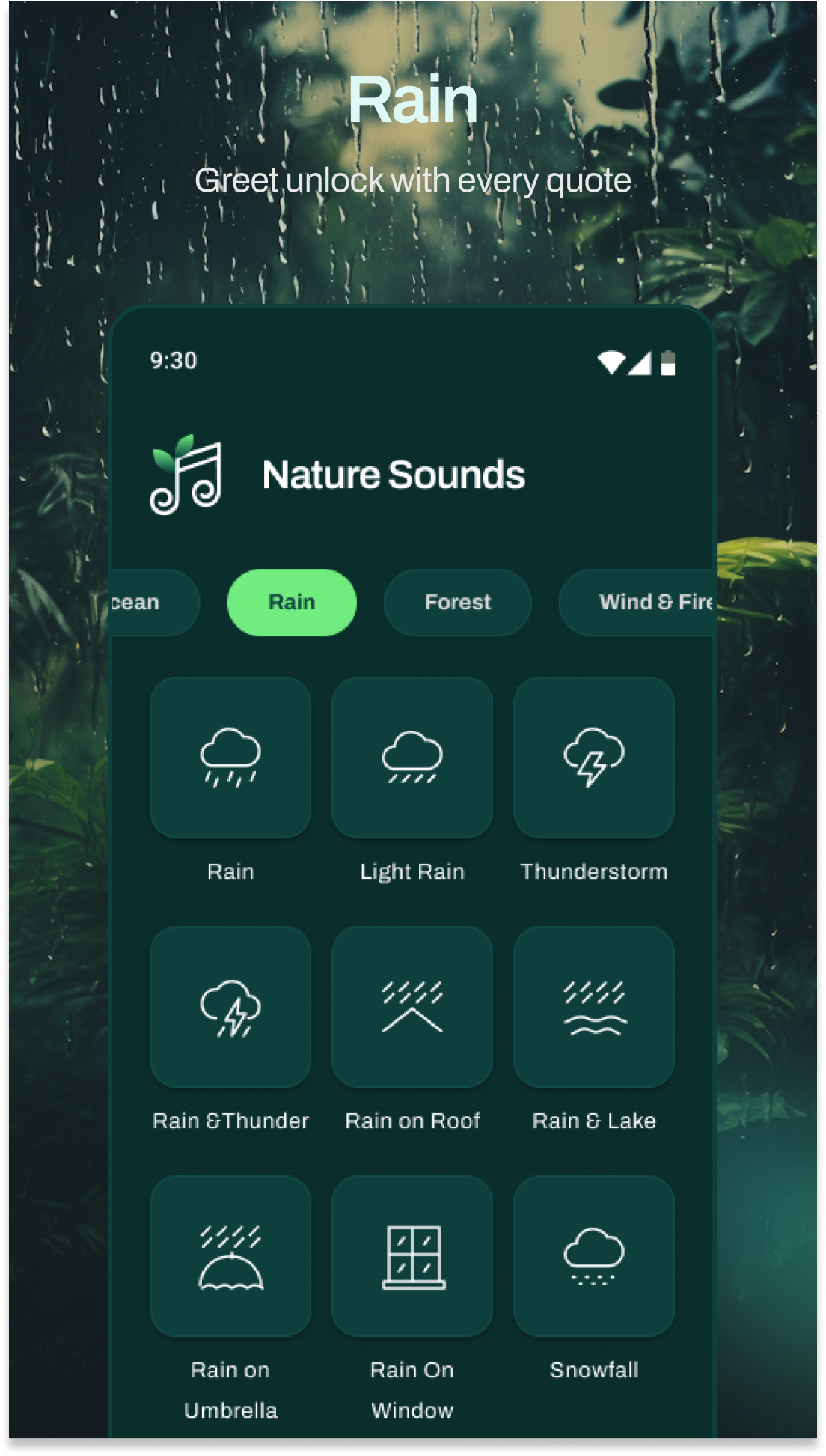826x1456 pixels.
Task: Tap the Thunderstorm label below its tile
Action: coord(594,871)
